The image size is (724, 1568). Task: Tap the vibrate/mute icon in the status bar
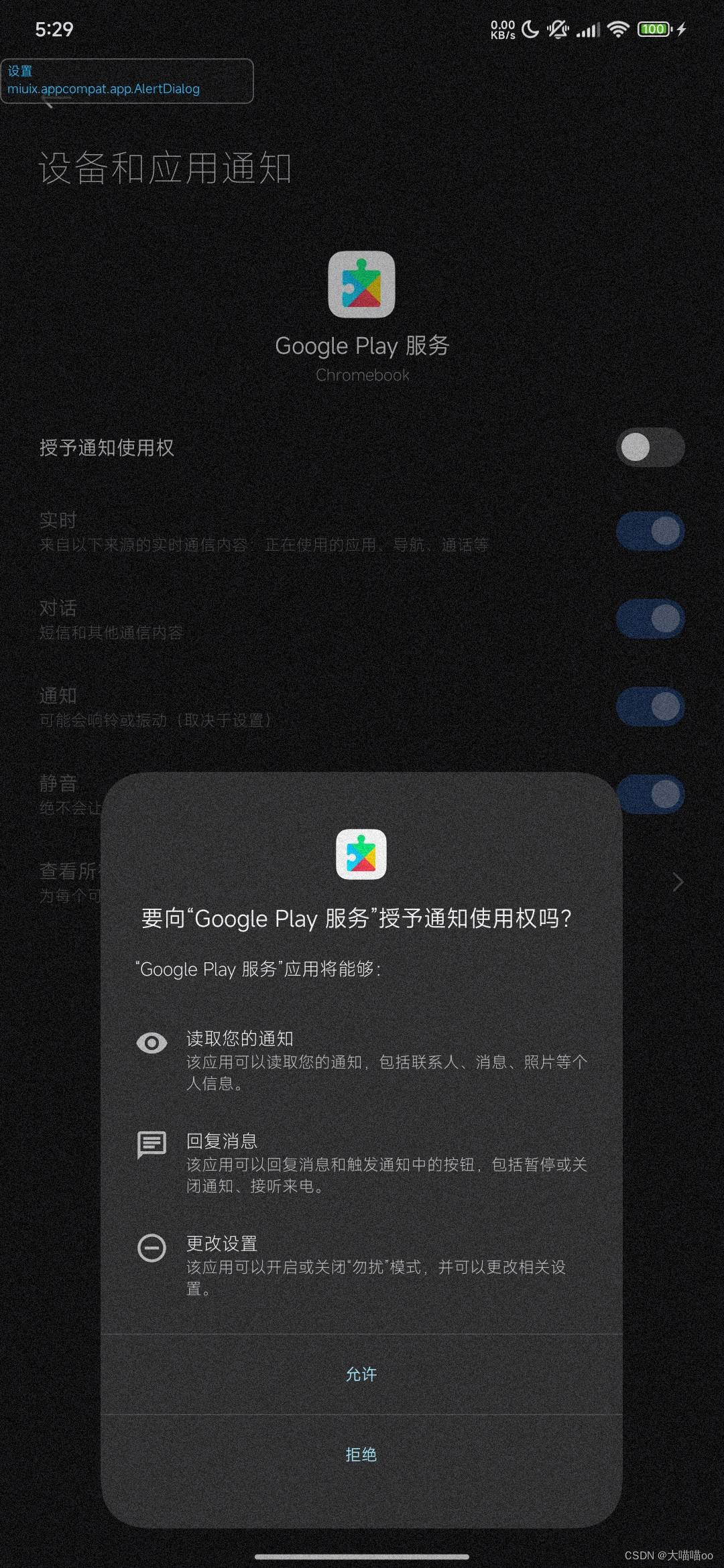[558, 29]
